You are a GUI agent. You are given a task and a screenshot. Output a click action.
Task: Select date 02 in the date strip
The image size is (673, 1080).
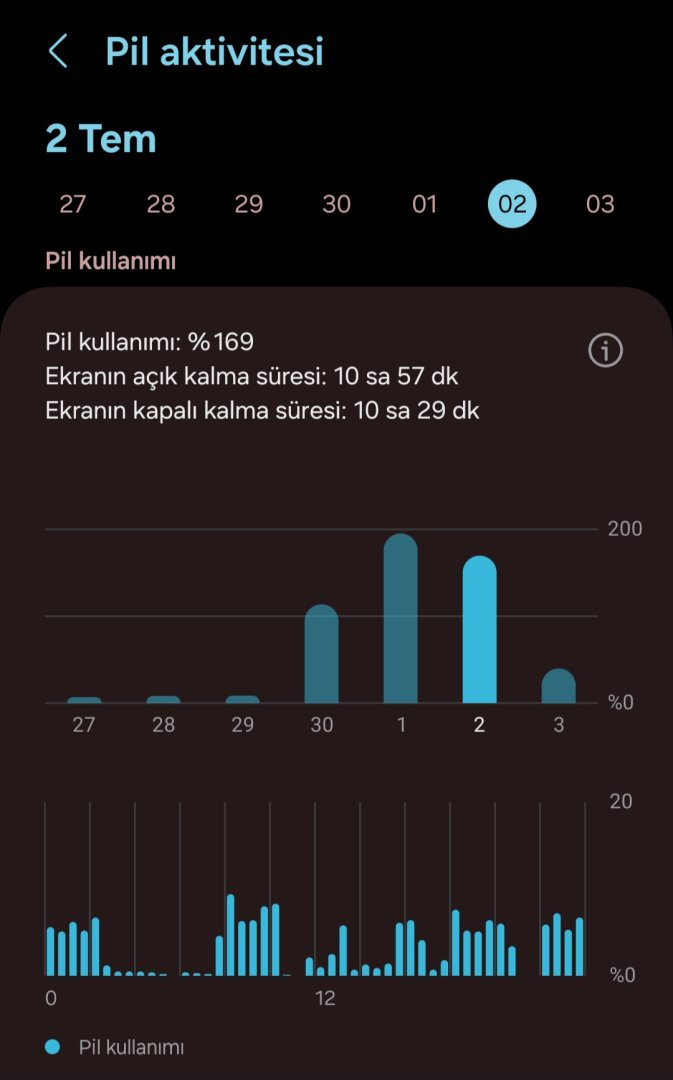(512, 204)
